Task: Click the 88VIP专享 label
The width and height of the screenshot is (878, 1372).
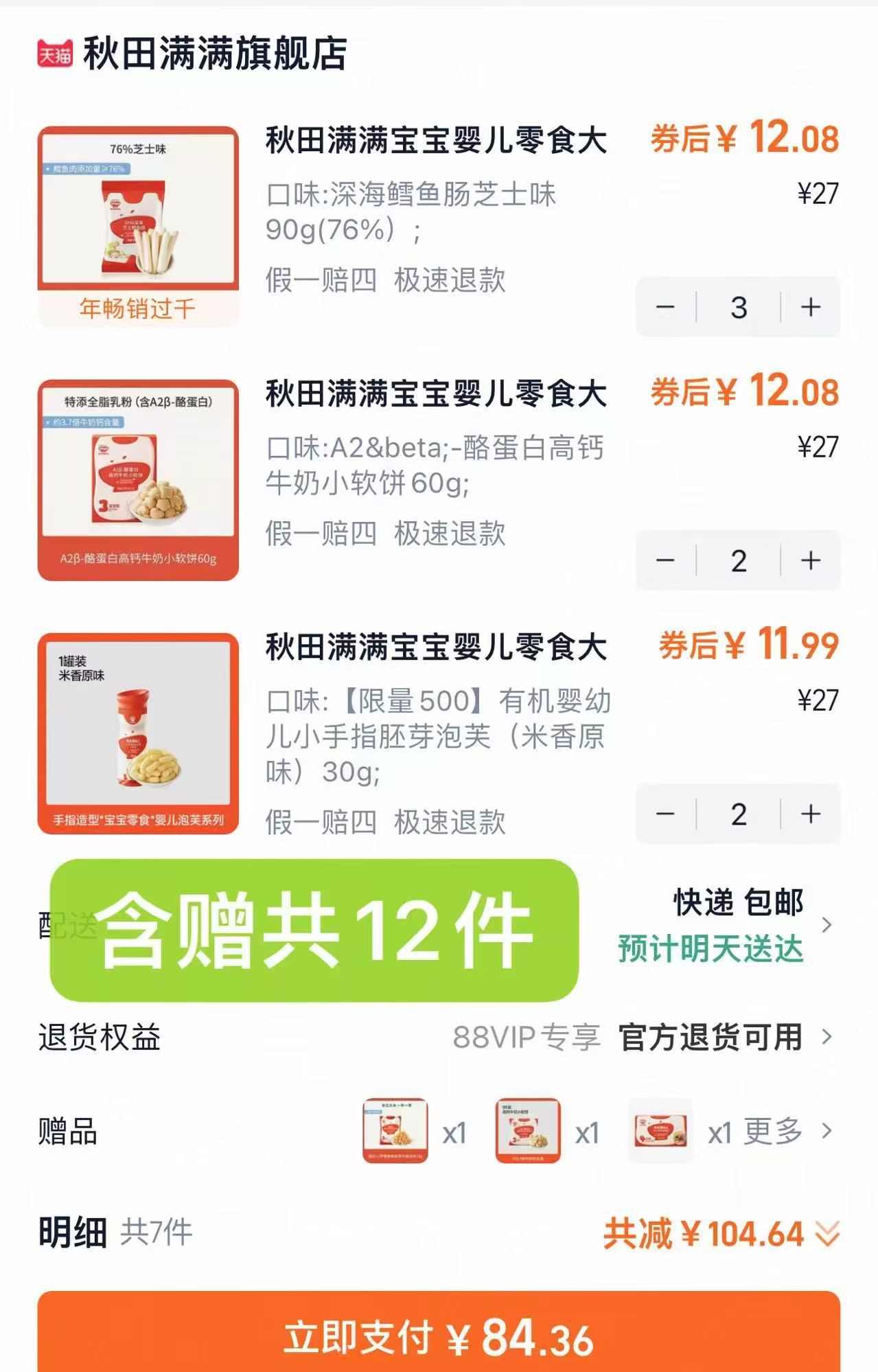Action: coord(527,1038)
